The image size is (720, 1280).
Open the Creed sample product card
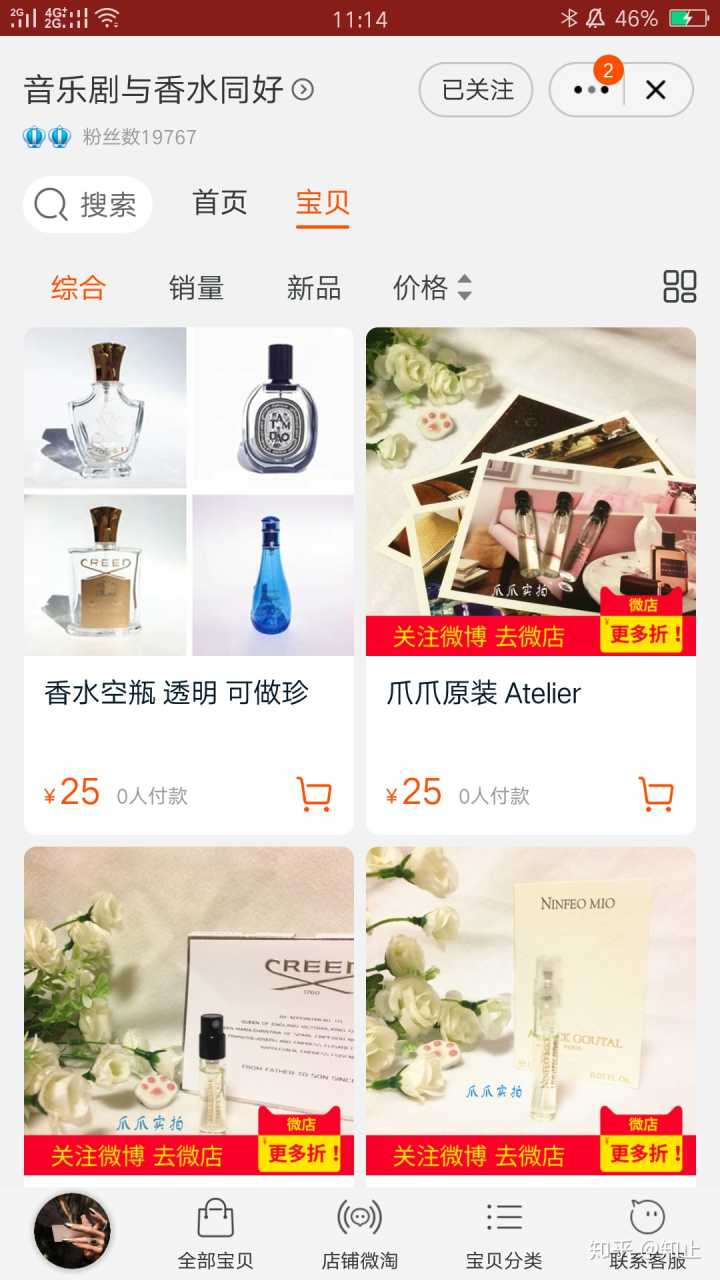(189, 1010)
